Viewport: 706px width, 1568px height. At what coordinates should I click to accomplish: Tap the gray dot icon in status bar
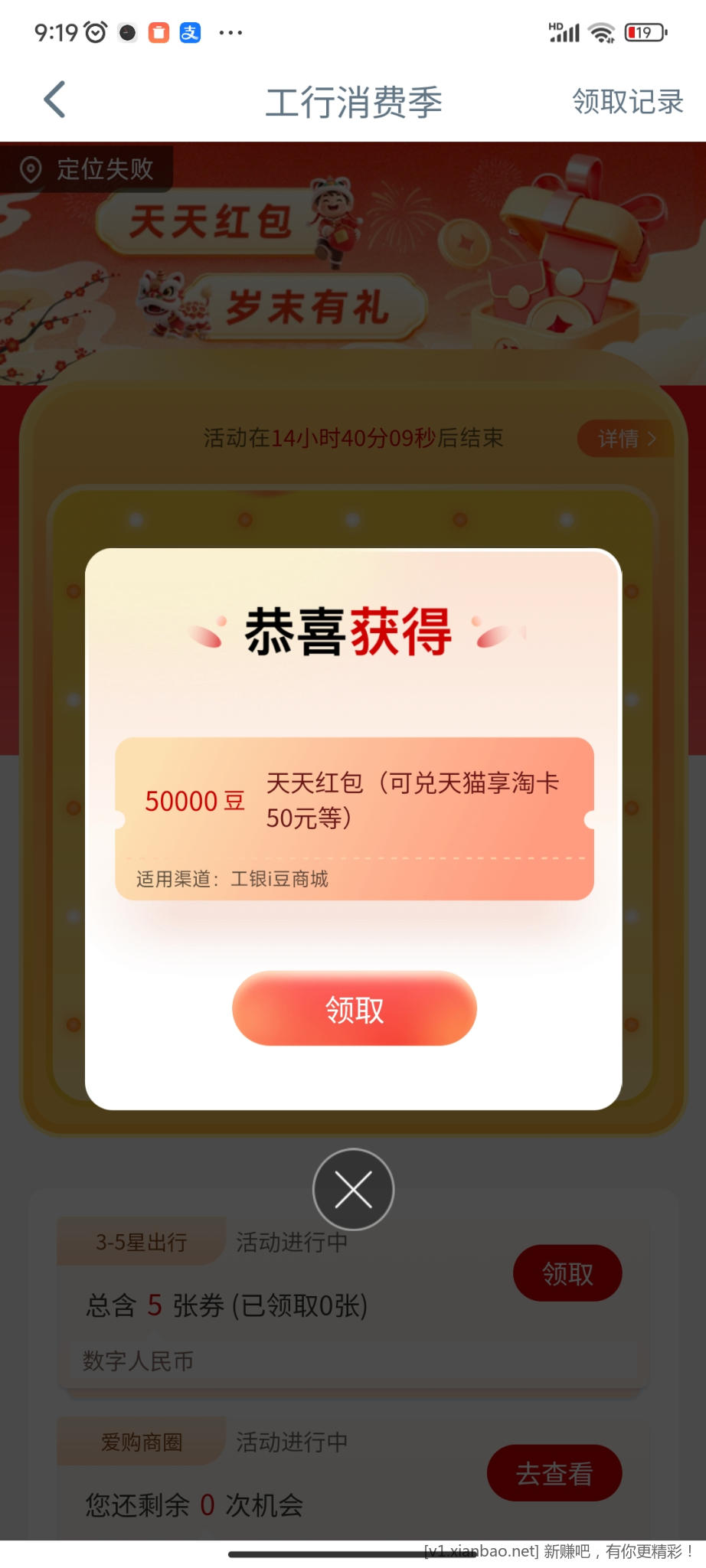126,31
